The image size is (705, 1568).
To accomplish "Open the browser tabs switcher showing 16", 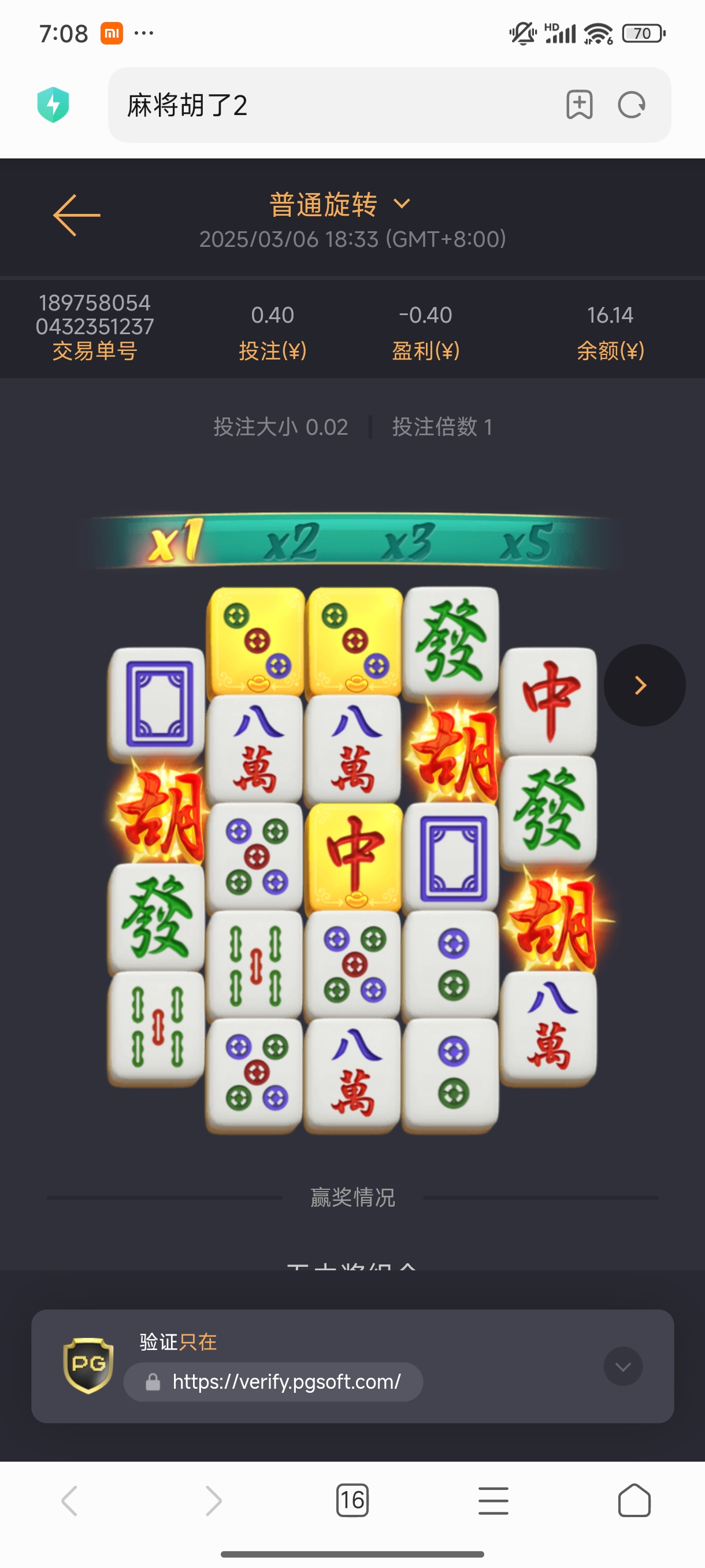I will click(352, 1500).
